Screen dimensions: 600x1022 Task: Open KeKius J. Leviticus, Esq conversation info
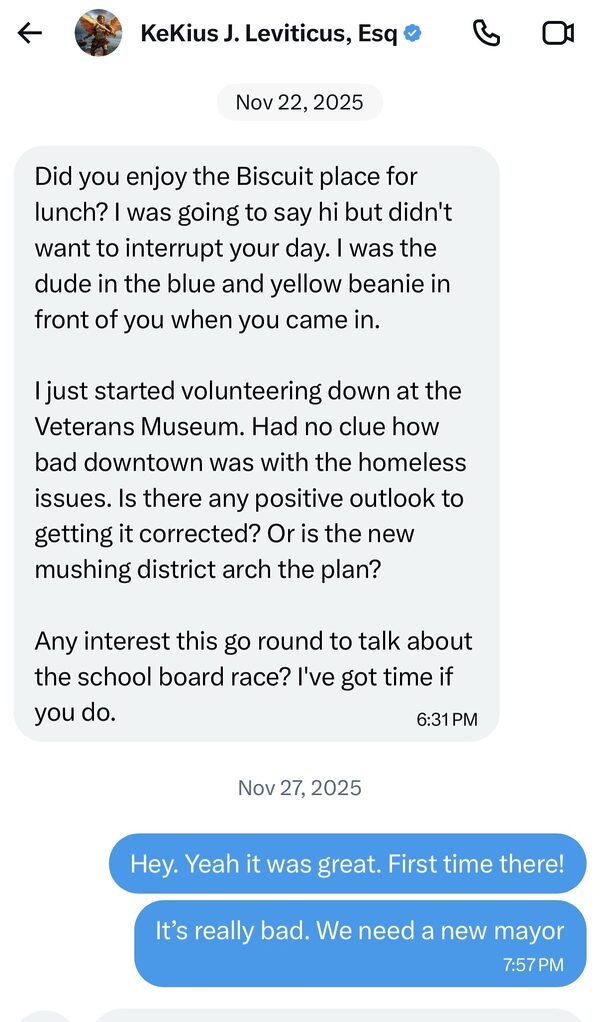pyautogui.click(x=269, y=33)
